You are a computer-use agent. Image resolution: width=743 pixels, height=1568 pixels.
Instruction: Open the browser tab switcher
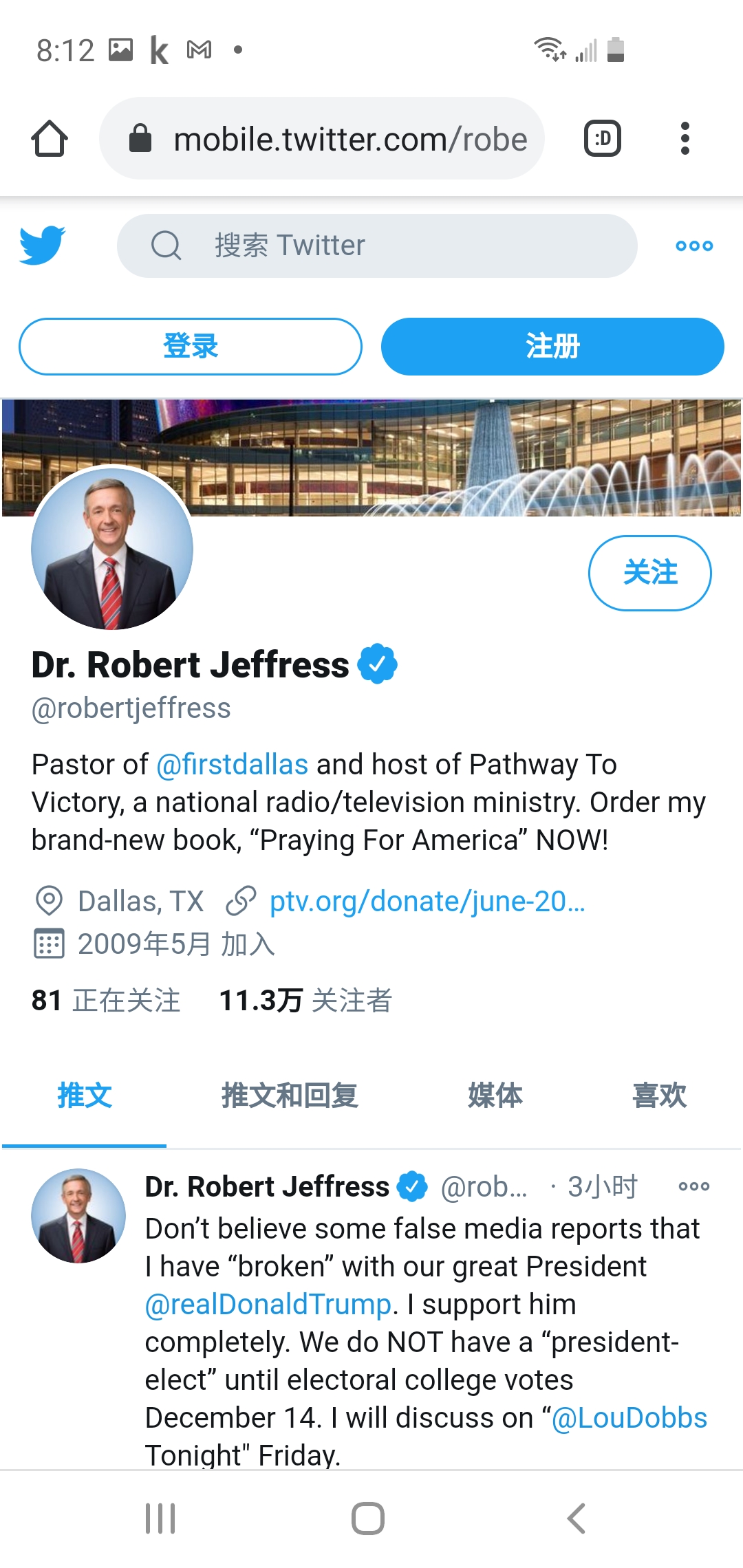[x=603, y=139]
